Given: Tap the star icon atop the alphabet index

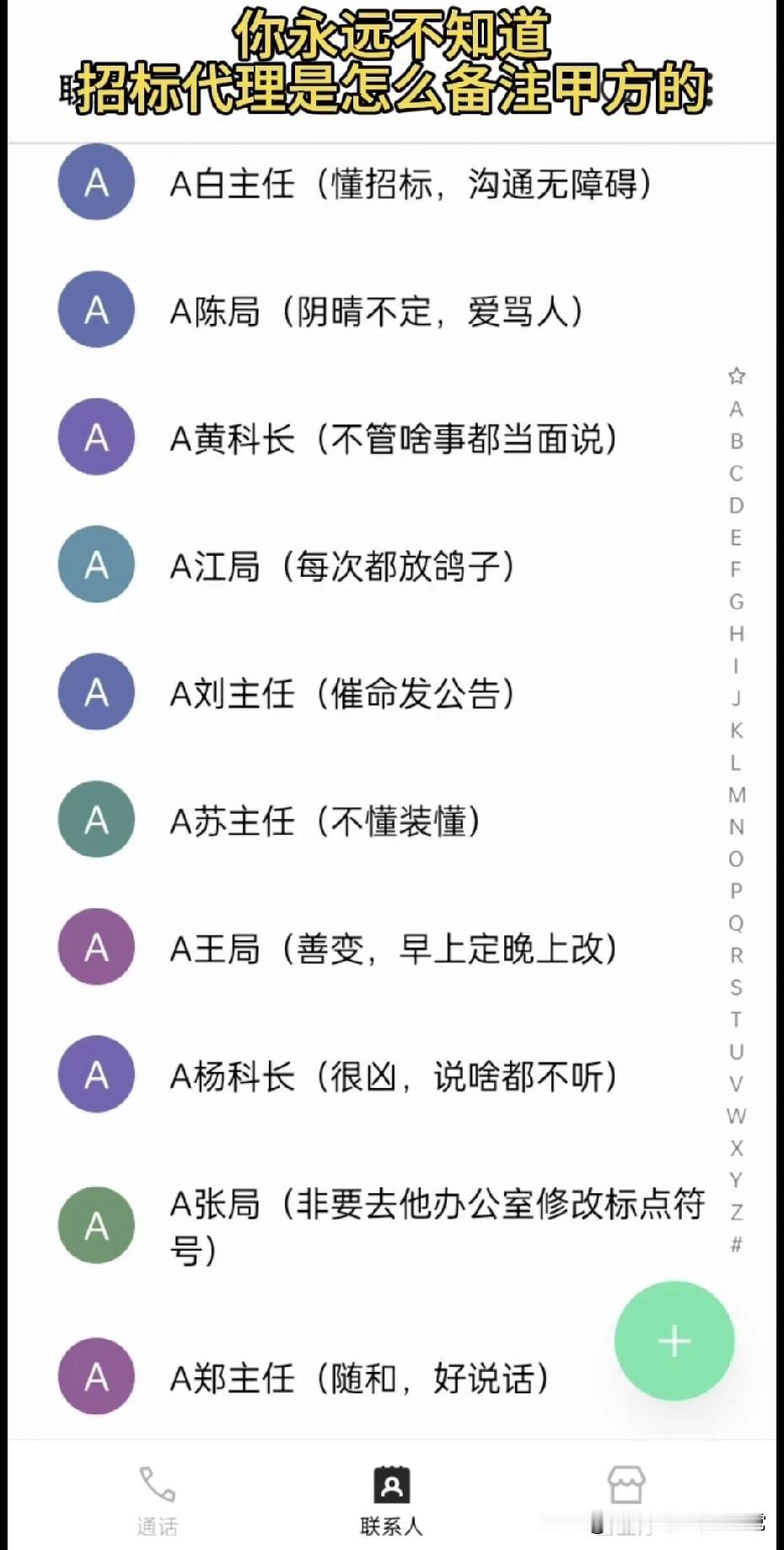Looking at the screenshot, I should coord(736,377).
